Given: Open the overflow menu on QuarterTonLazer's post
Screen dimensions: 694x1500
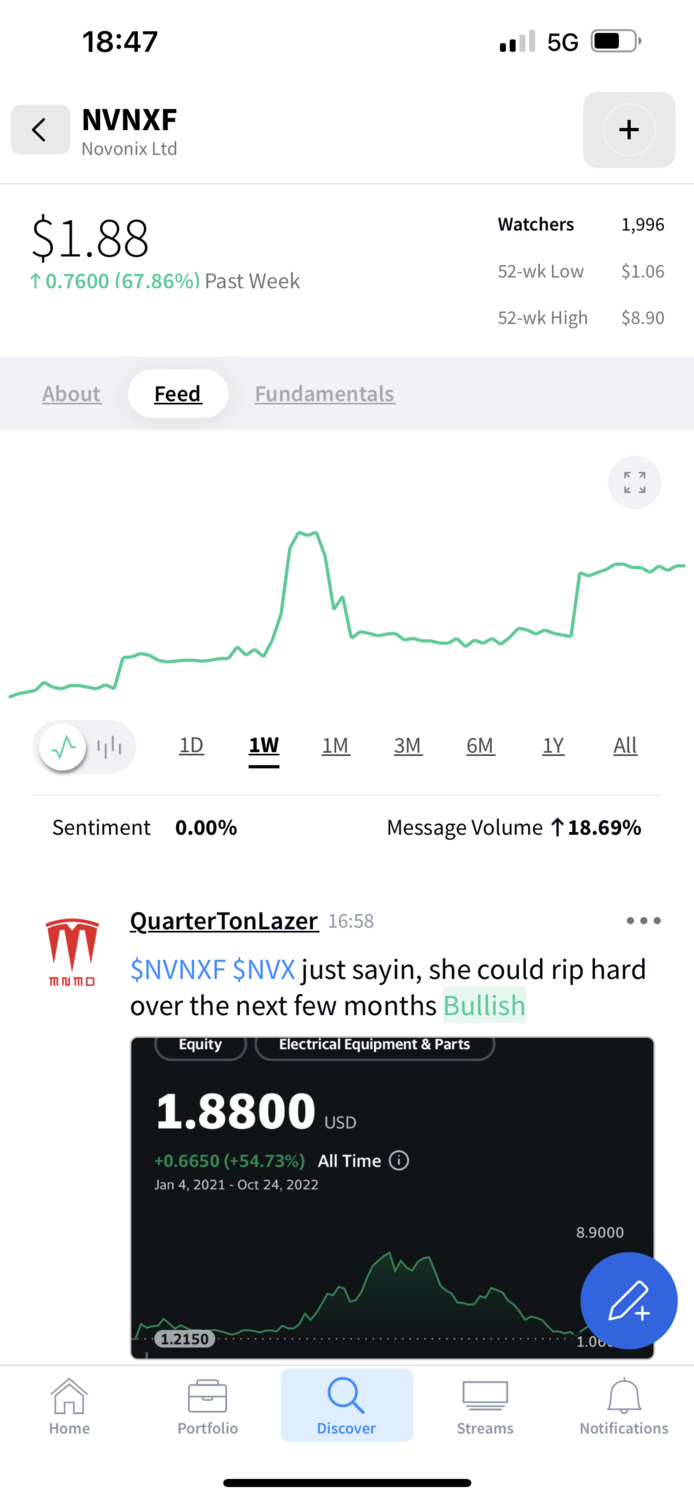Looking at the screenshot, I should [x=643, y=921].
